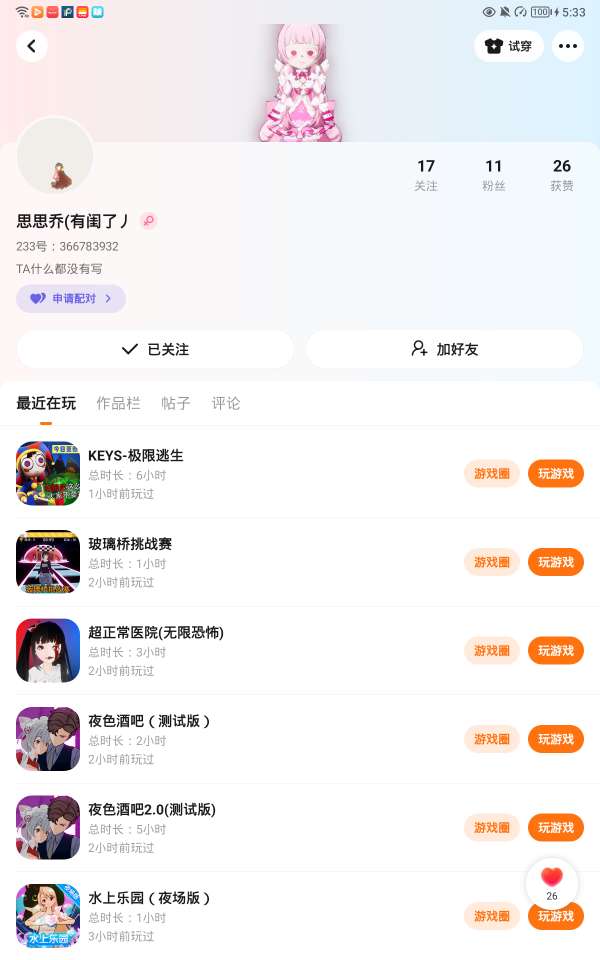Play 玻璃桥挑战赛 with 玩游戏

click(556, 562)
